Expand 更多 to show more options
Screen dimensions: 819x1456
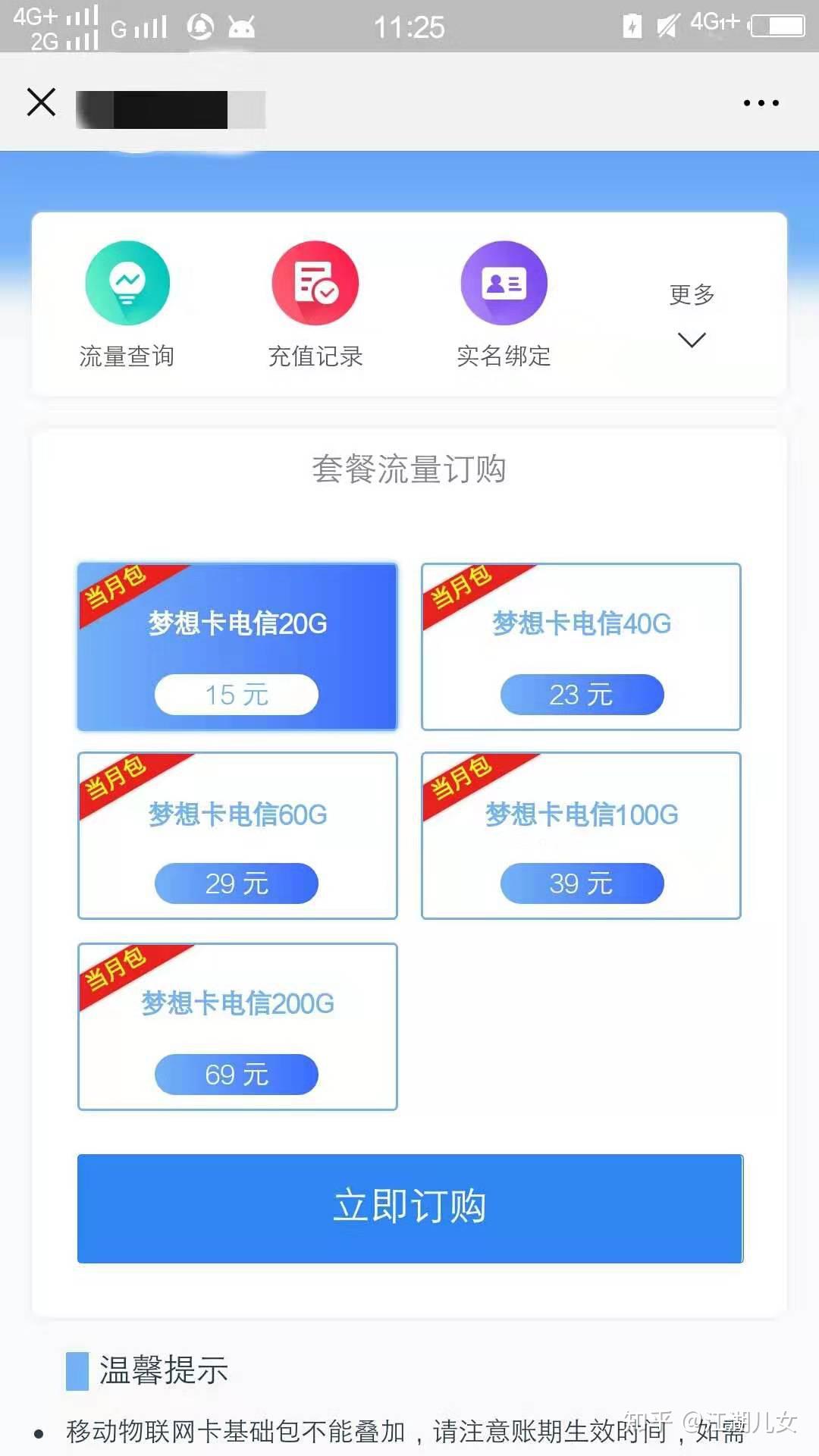692,315
